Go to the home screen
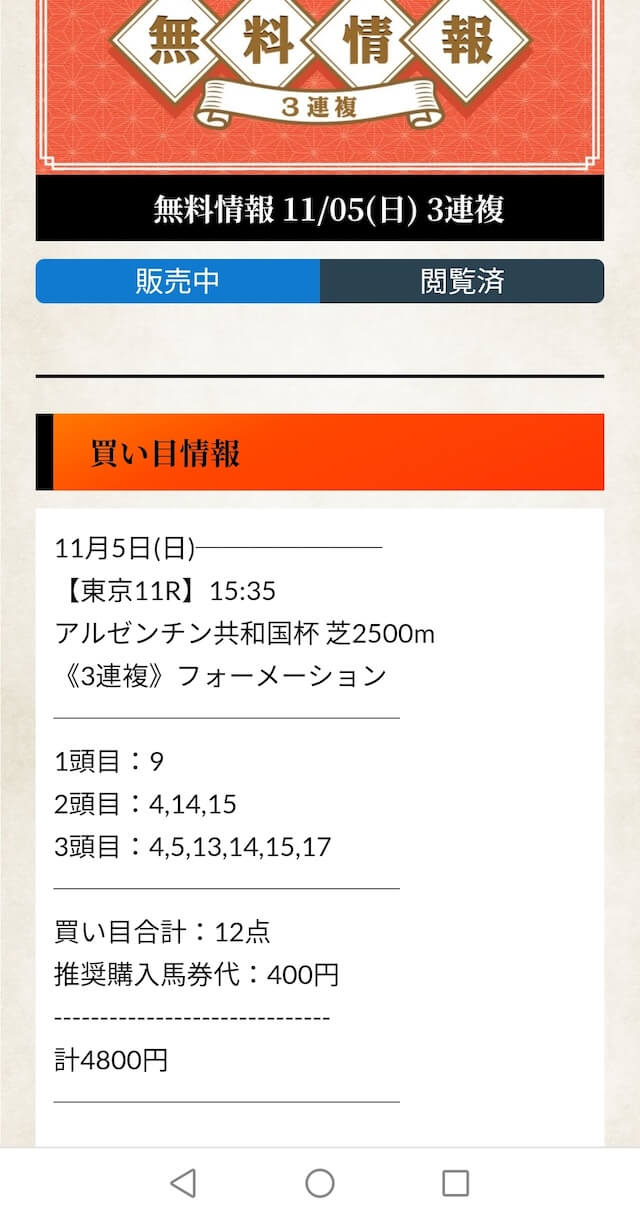 pos(320,1184)
